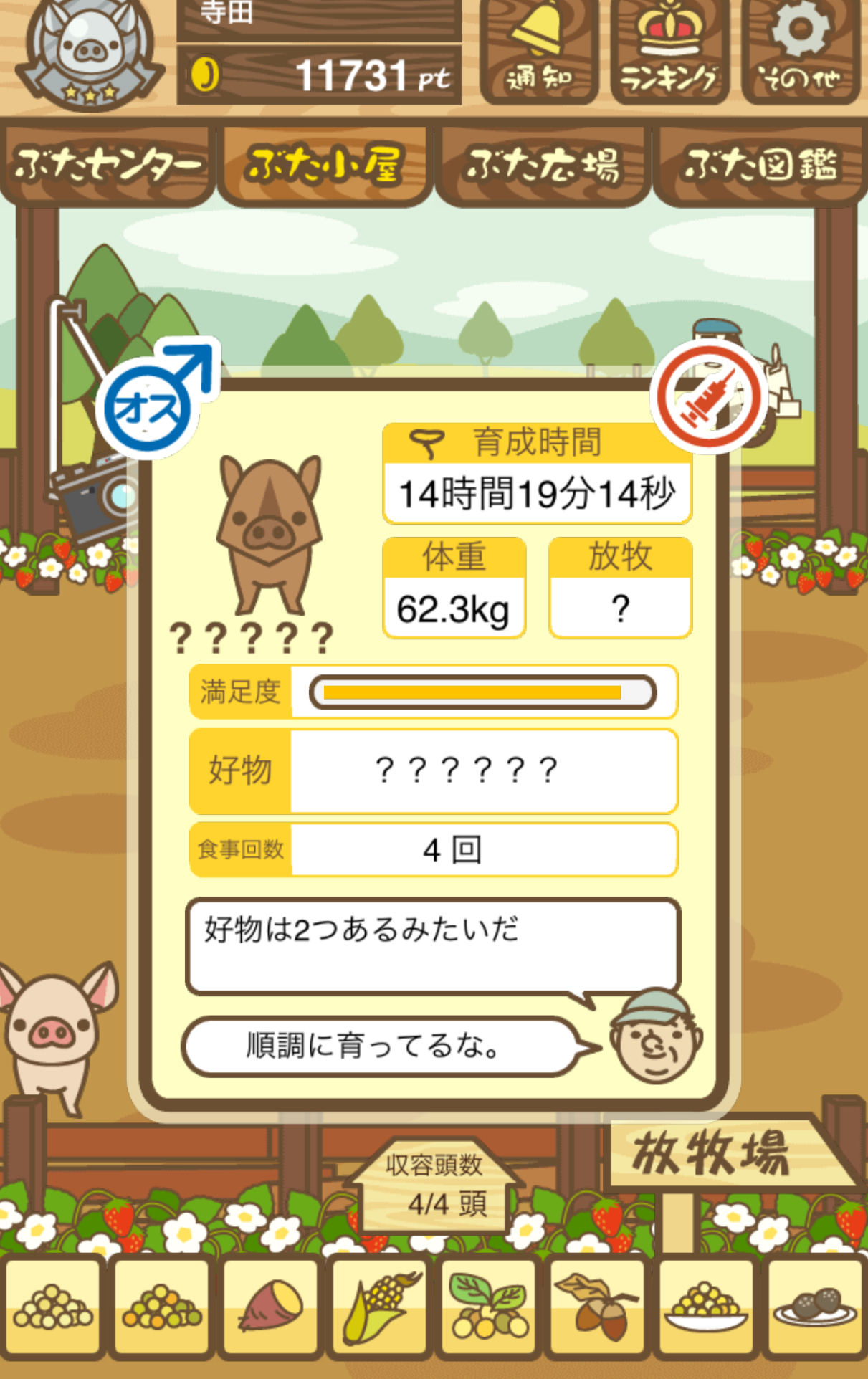
Task: Feed the leafy greens with beans
Action: click(x=489, y=1307)
